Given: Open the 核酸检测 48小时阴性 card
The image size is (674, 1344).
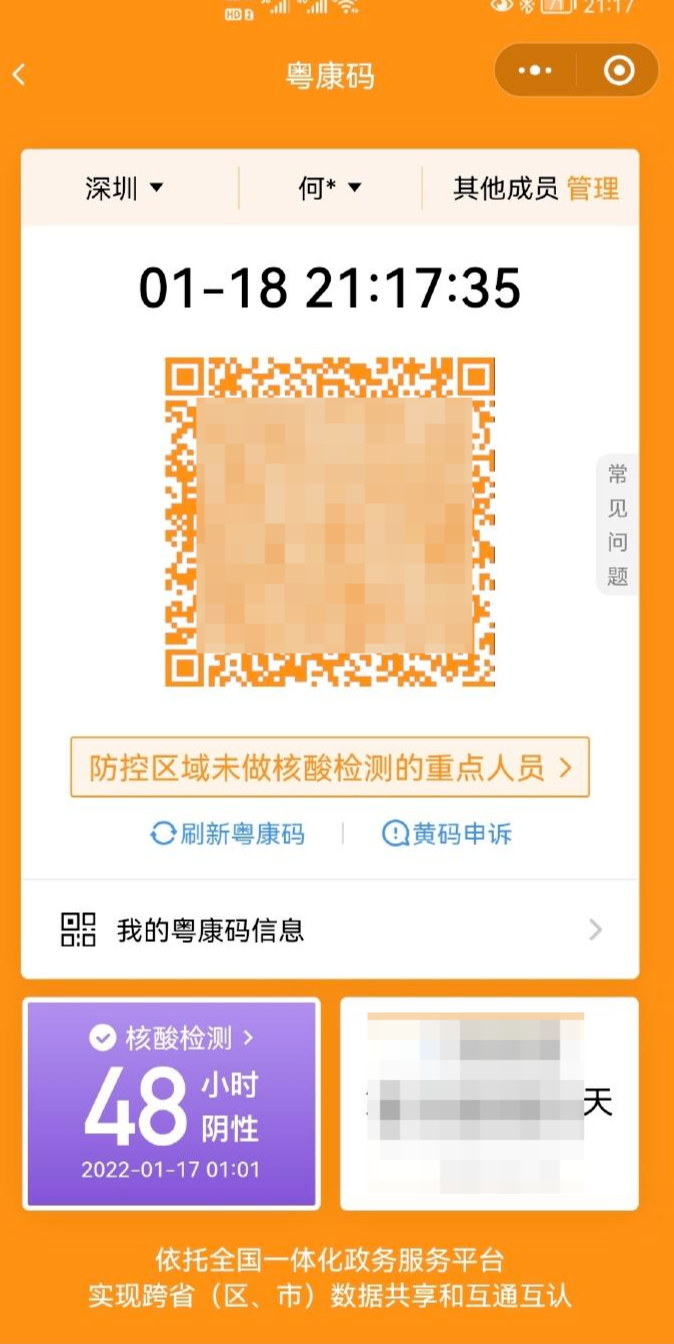Looking at the screenshot, I should pos(171,1103).
